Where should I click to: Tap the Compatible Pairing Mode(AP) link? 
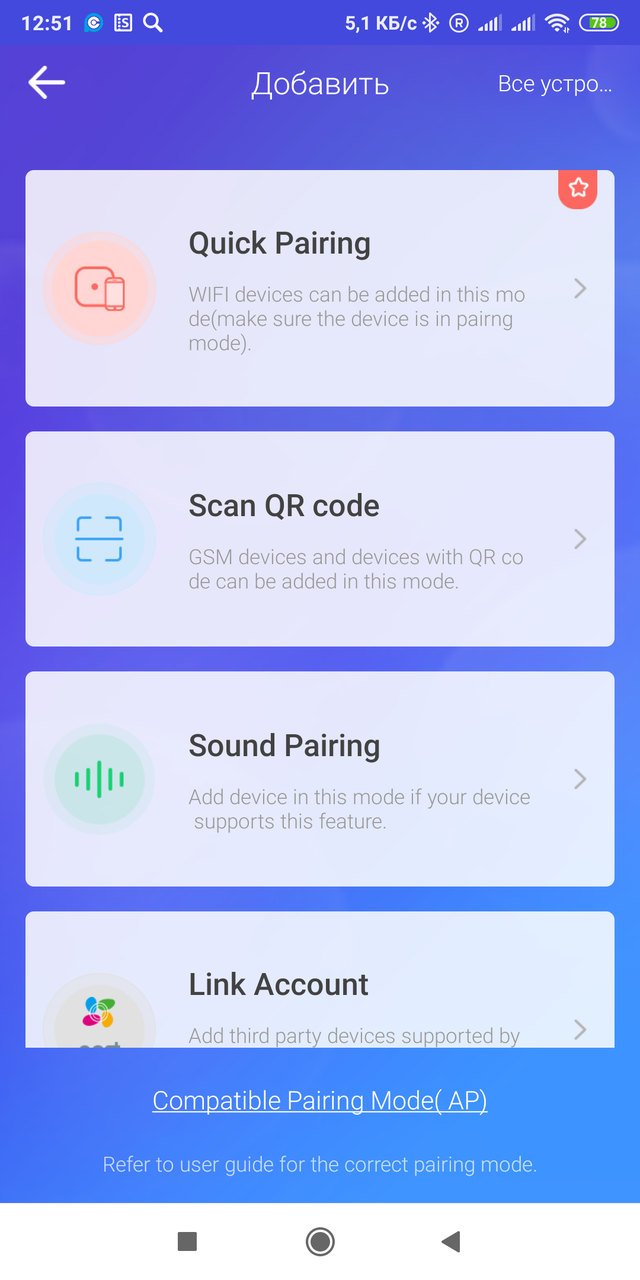319,1101
